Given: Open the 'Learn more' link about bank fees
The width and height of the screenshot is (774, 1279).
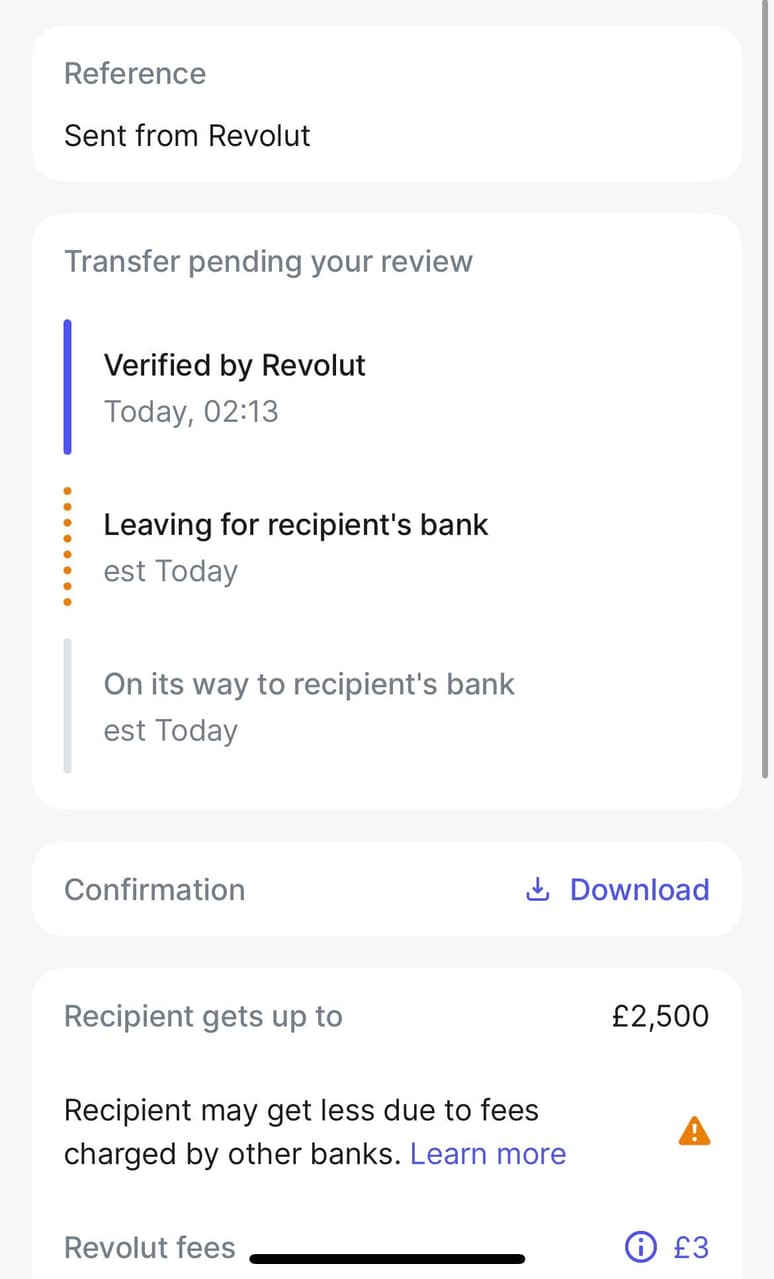Looking at the screenshot, I should pyautogui.click(x=488, y=1153).
